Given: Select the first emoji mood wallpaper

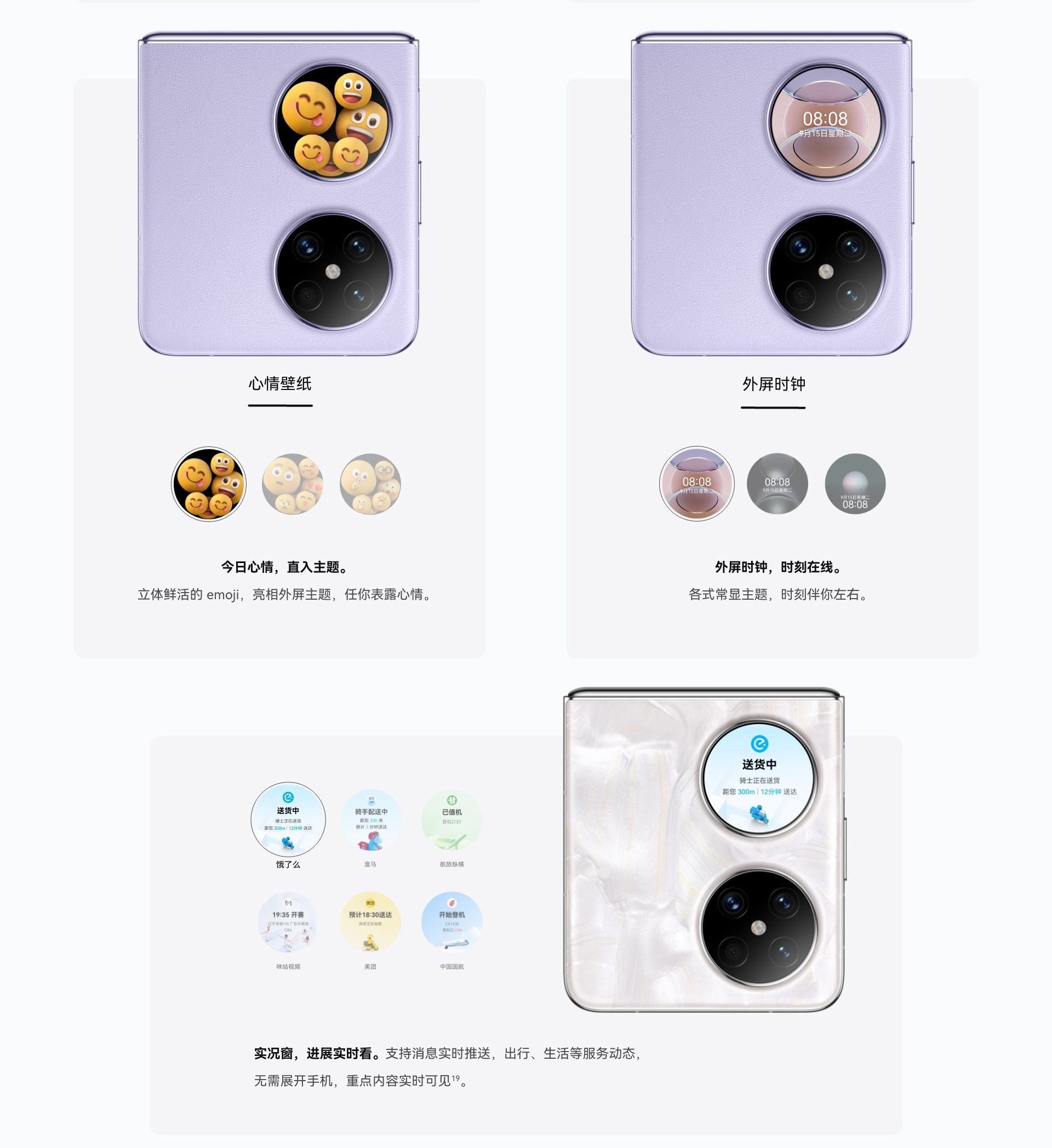Looking at the screenshot, I should click(208, 484).
